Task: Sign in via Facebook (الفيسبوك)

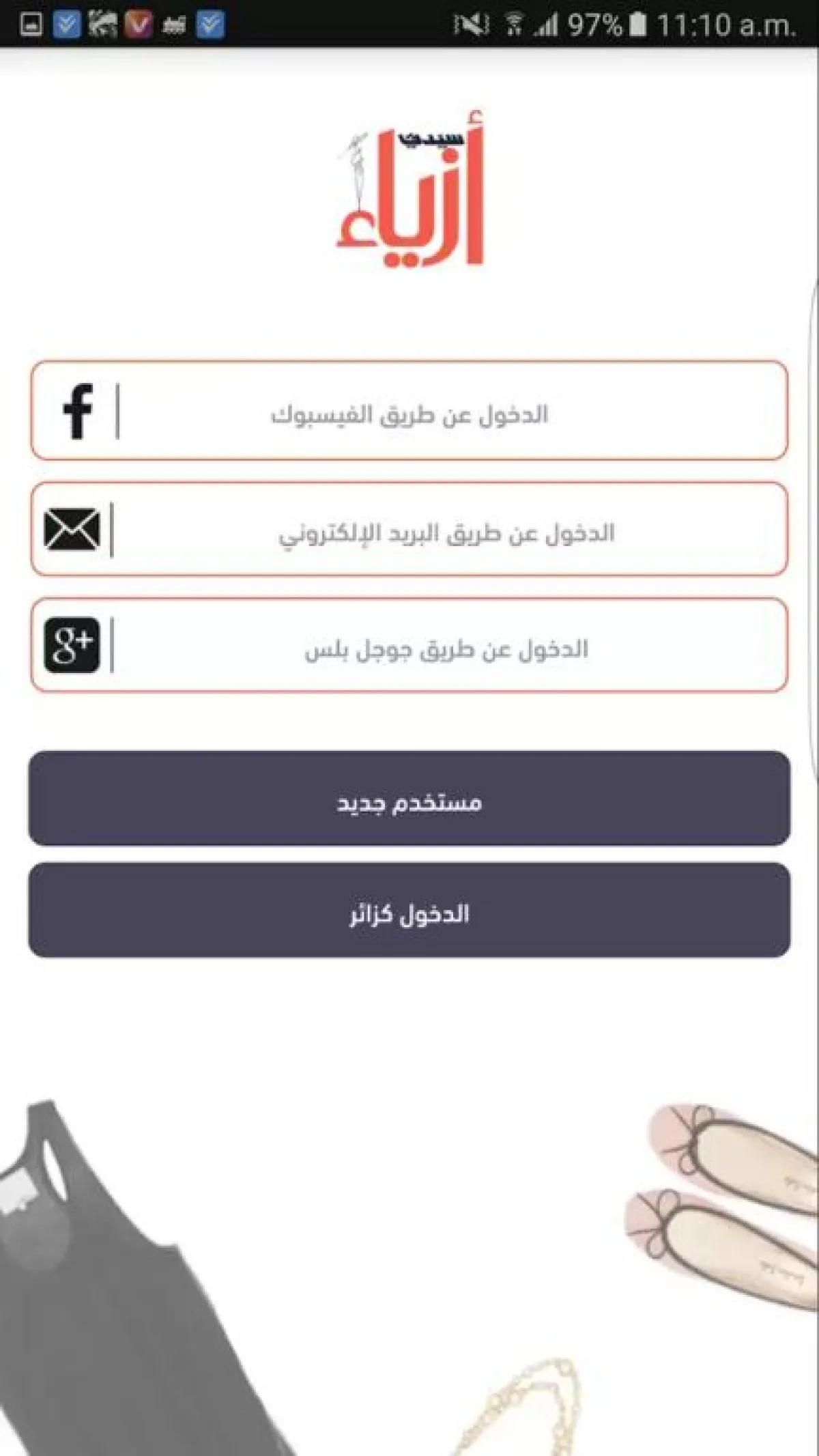Action: (409, 411)
